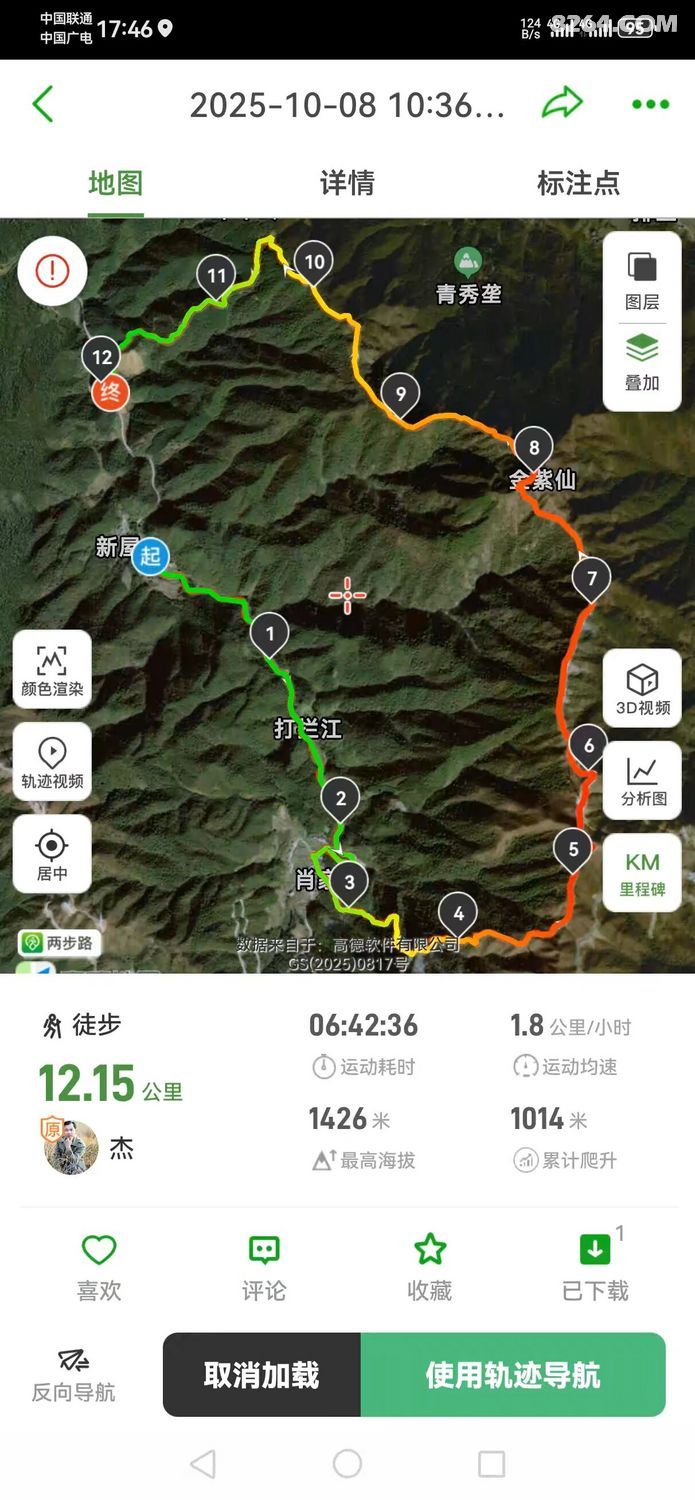Screen dimensions: 695x1500
Task: Open the 3D视频 view
Action: [x=642, y=688]
